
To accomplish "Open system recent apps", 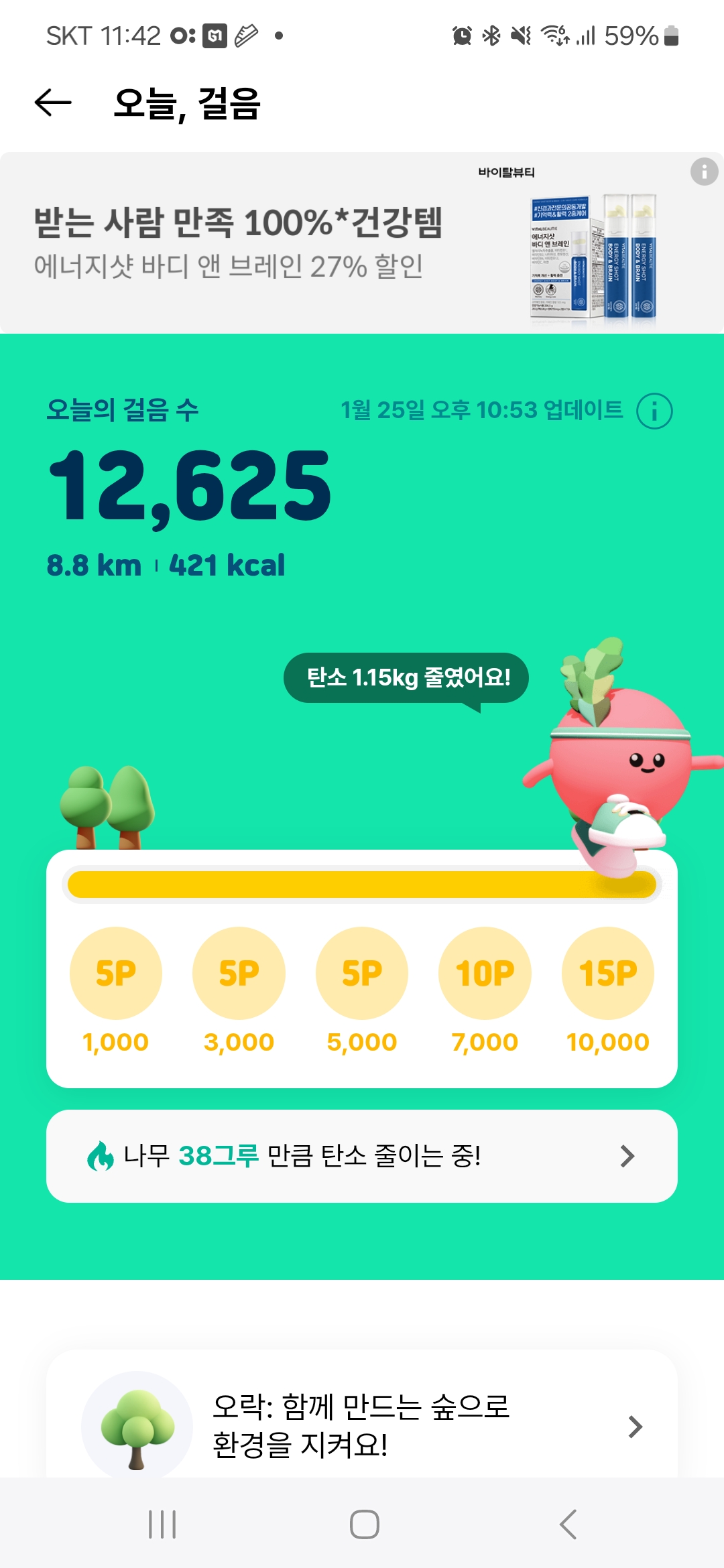I will [162, 1524].
